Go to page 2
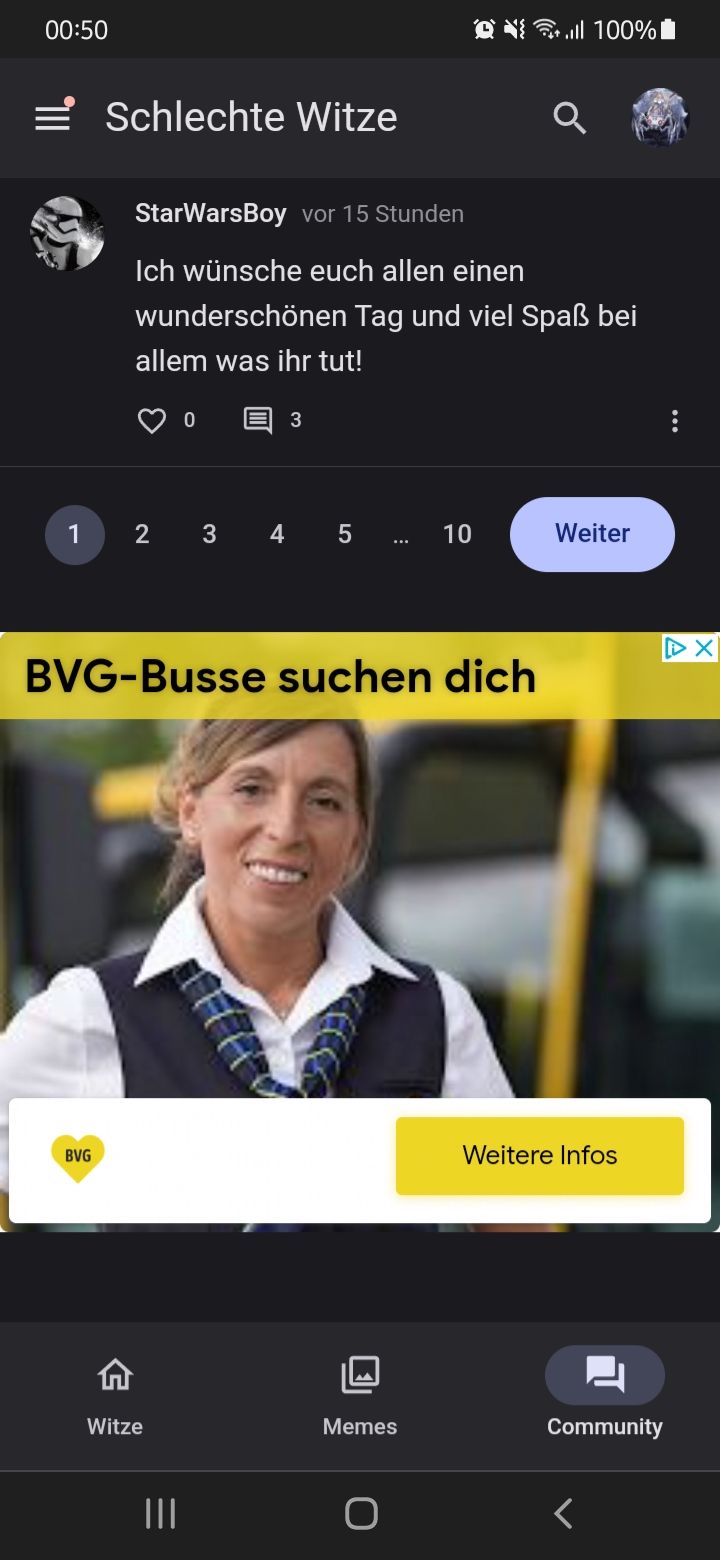The width and height of the screenshot is (720, 1560). coord(142,535)
